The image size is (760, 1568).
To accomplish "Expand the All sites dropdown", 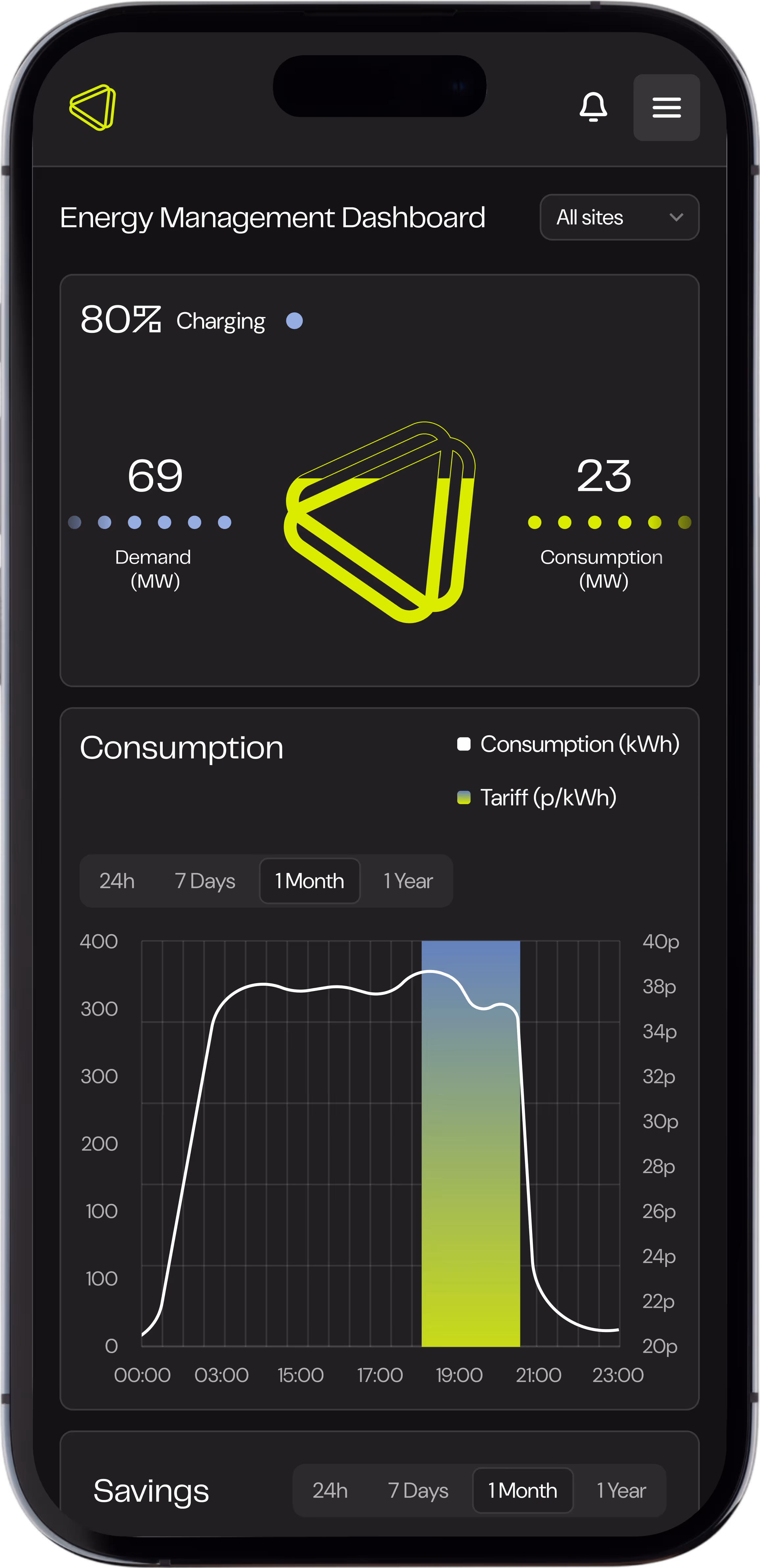I will point(619,217).
